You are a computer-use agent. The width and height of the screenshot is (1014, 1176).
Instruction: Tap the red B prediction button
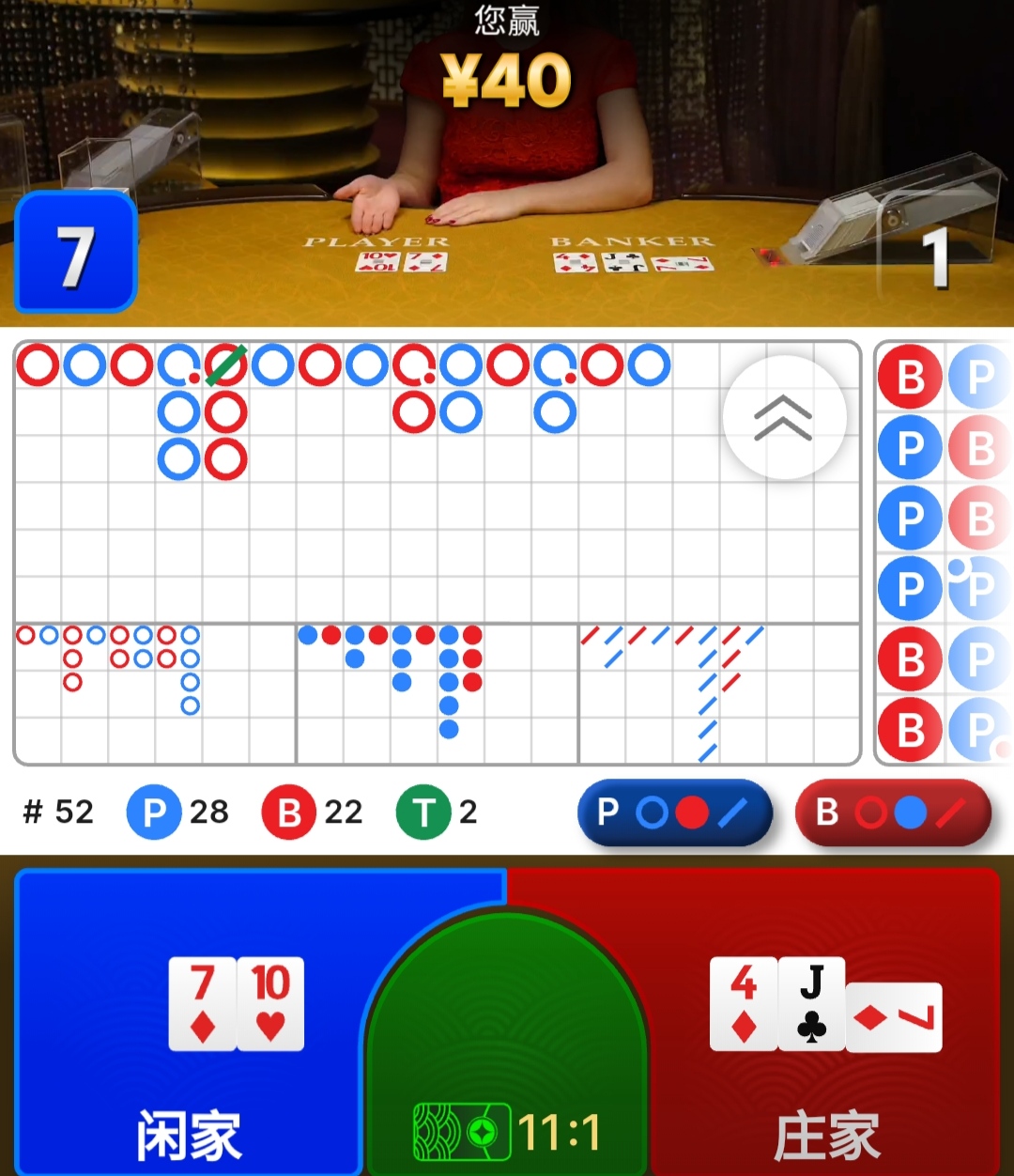[x=892, y=812]
